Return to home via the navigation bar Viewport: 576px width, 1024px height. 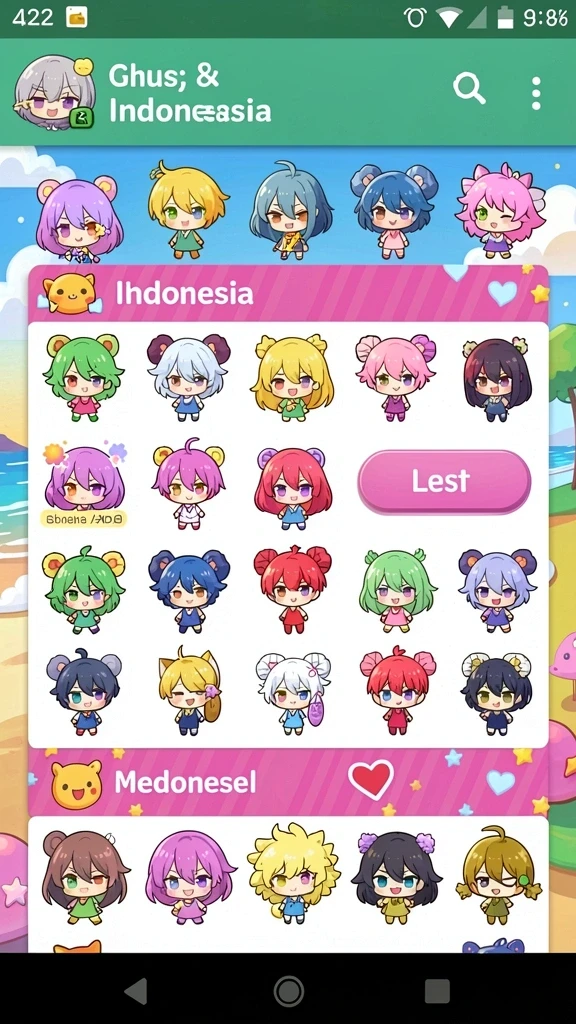pos(289,991)
